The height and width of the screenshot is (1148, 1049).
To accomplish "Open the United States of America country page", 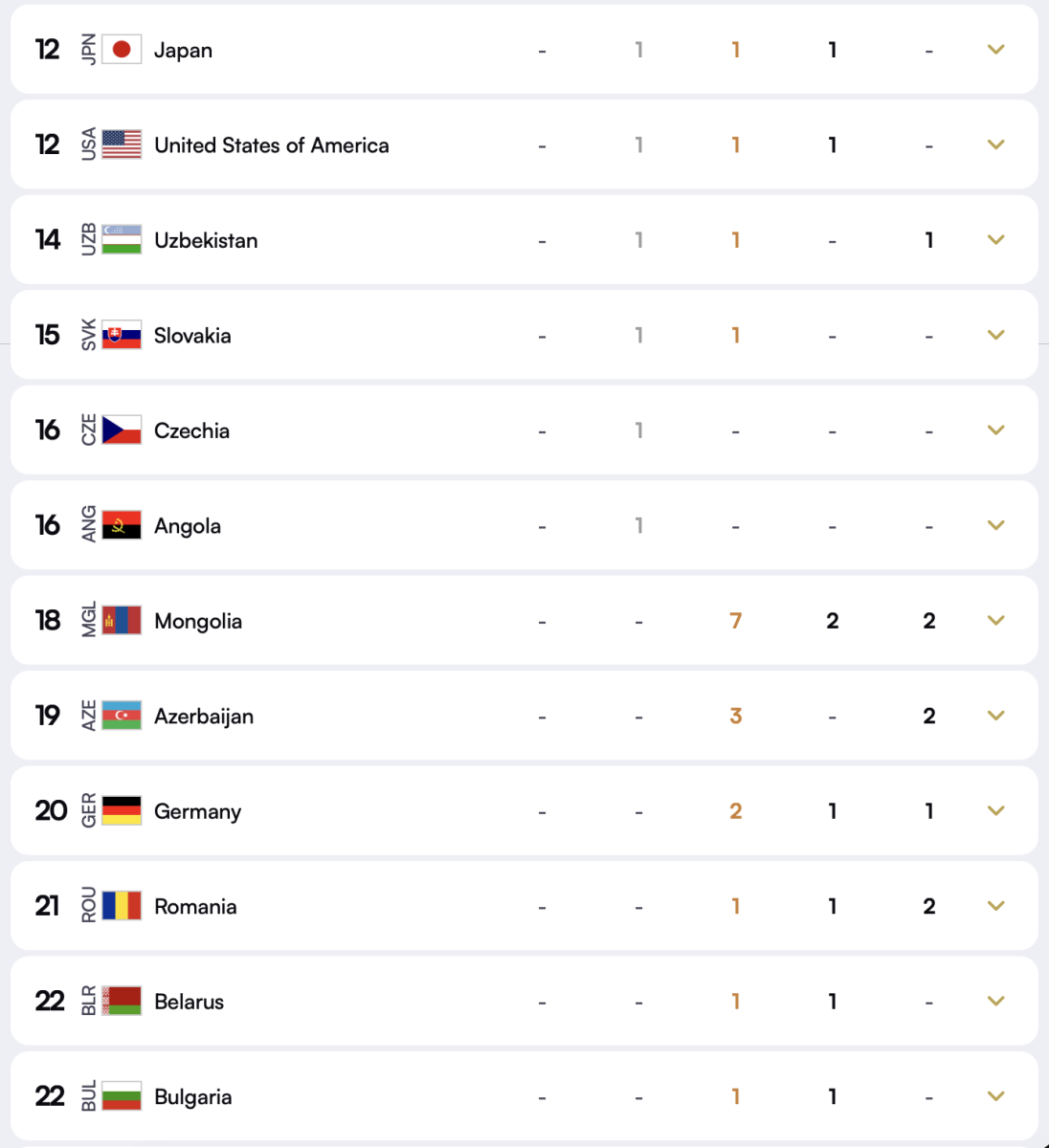I will click(x=271, y=144).
